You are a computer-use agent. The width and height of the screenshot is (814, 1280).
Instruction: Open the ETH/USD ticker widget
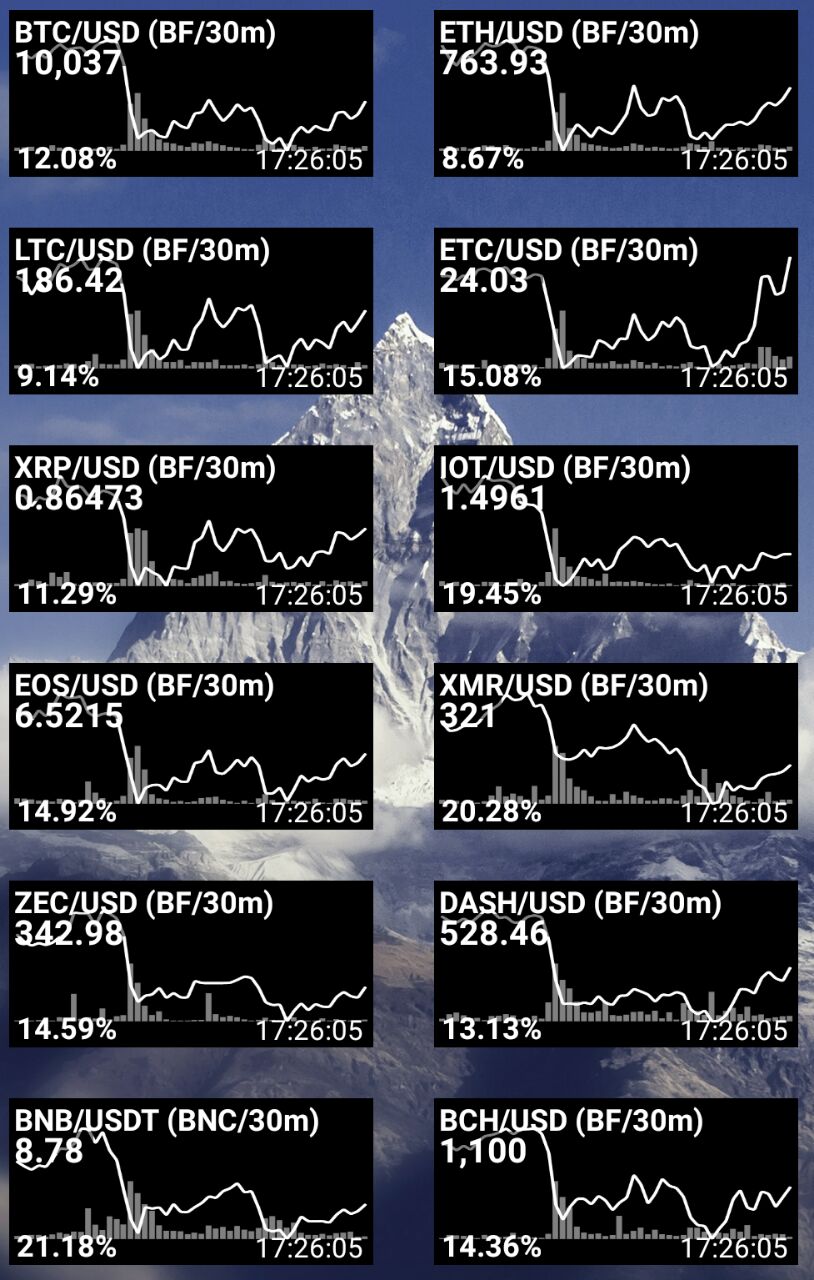pos(616,94)
